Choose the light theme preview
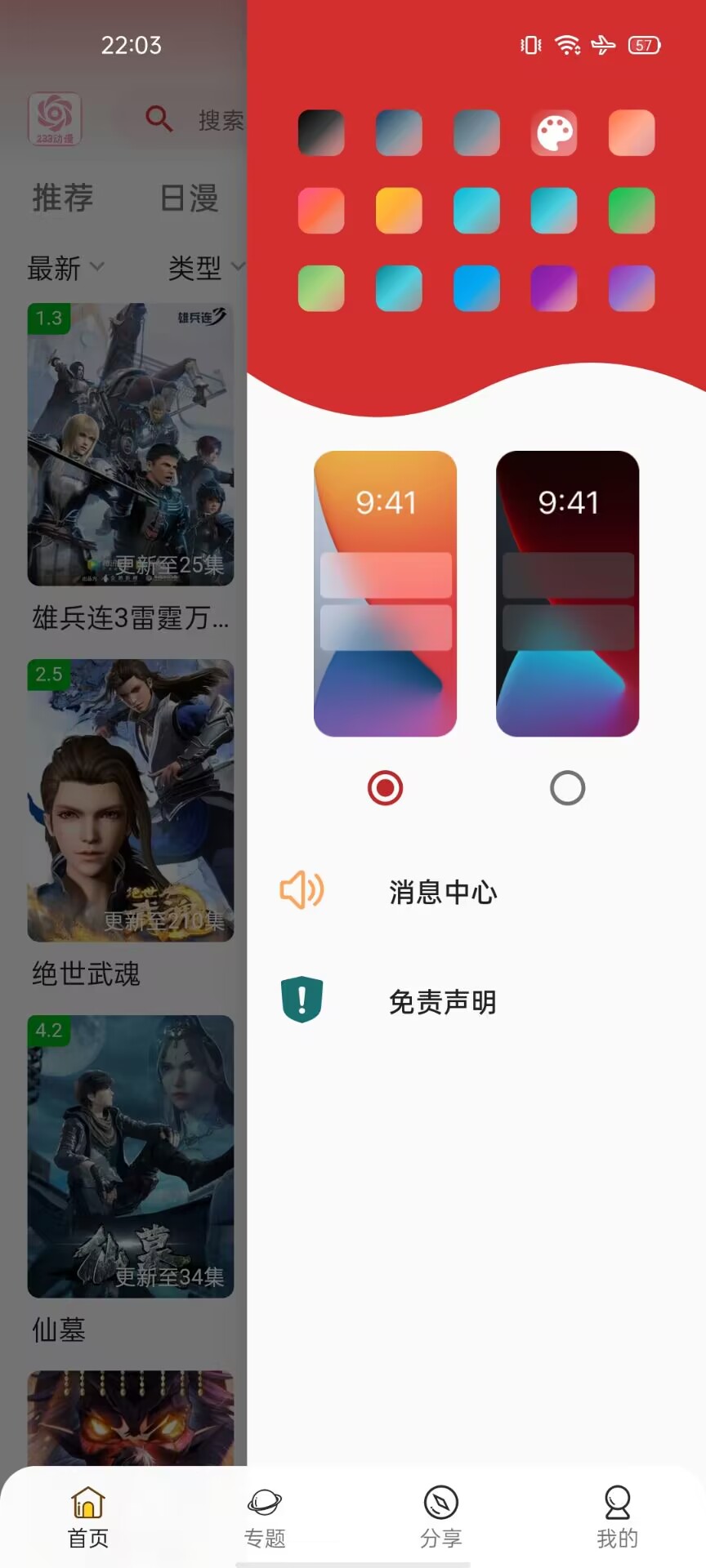 (x=385, y=594)
